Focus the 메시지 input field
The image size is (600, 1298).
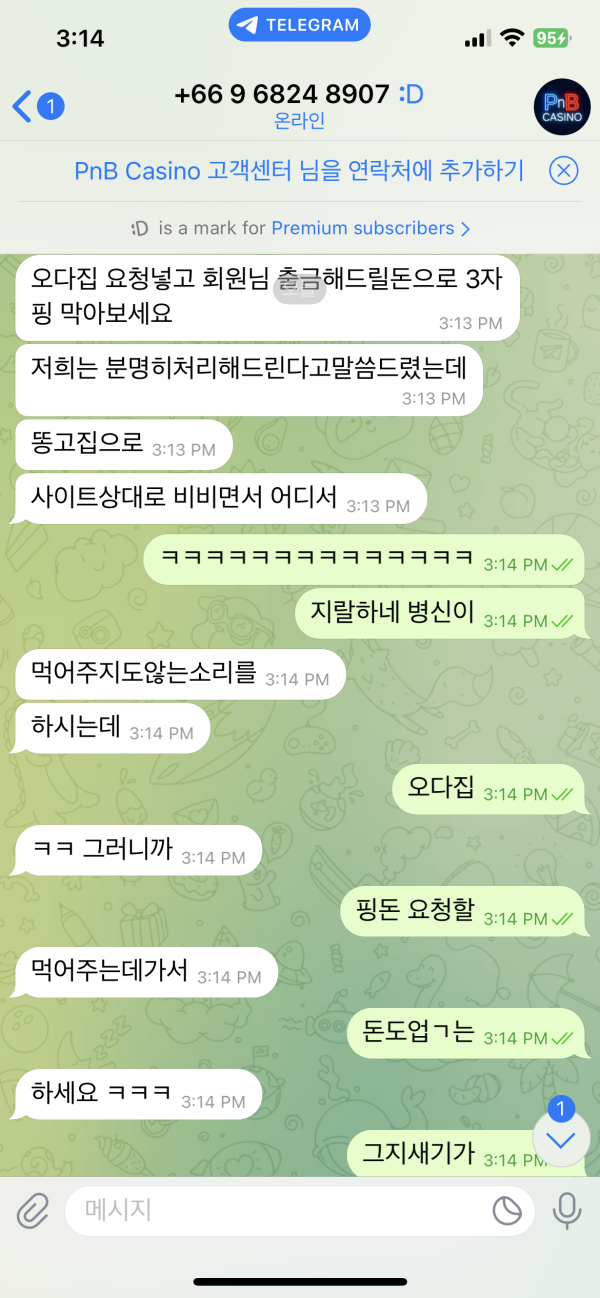pyautogui.click(x=280, y=1211)
